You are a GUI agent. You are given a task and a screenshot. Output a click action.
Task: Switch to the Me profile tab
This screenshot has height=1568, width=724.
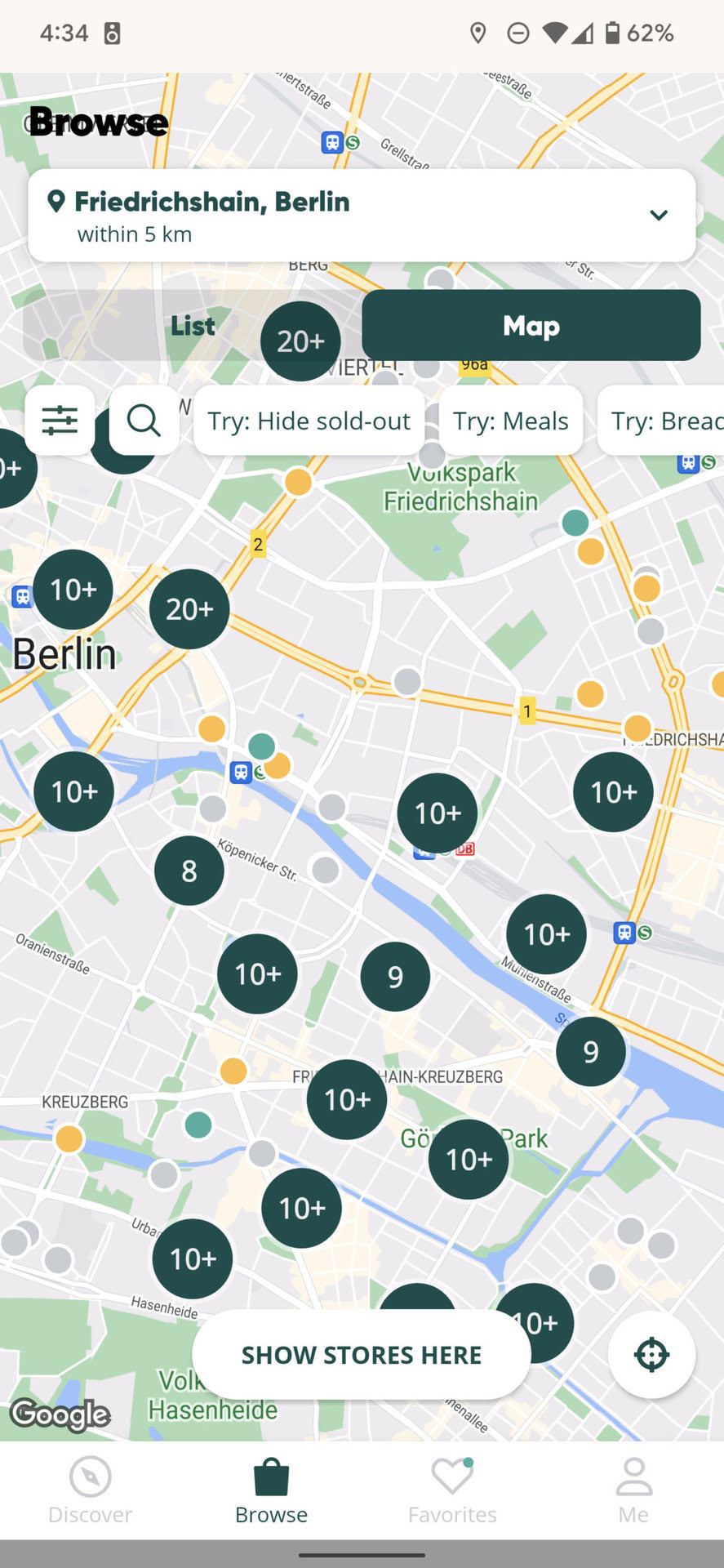pos(633,1491)
